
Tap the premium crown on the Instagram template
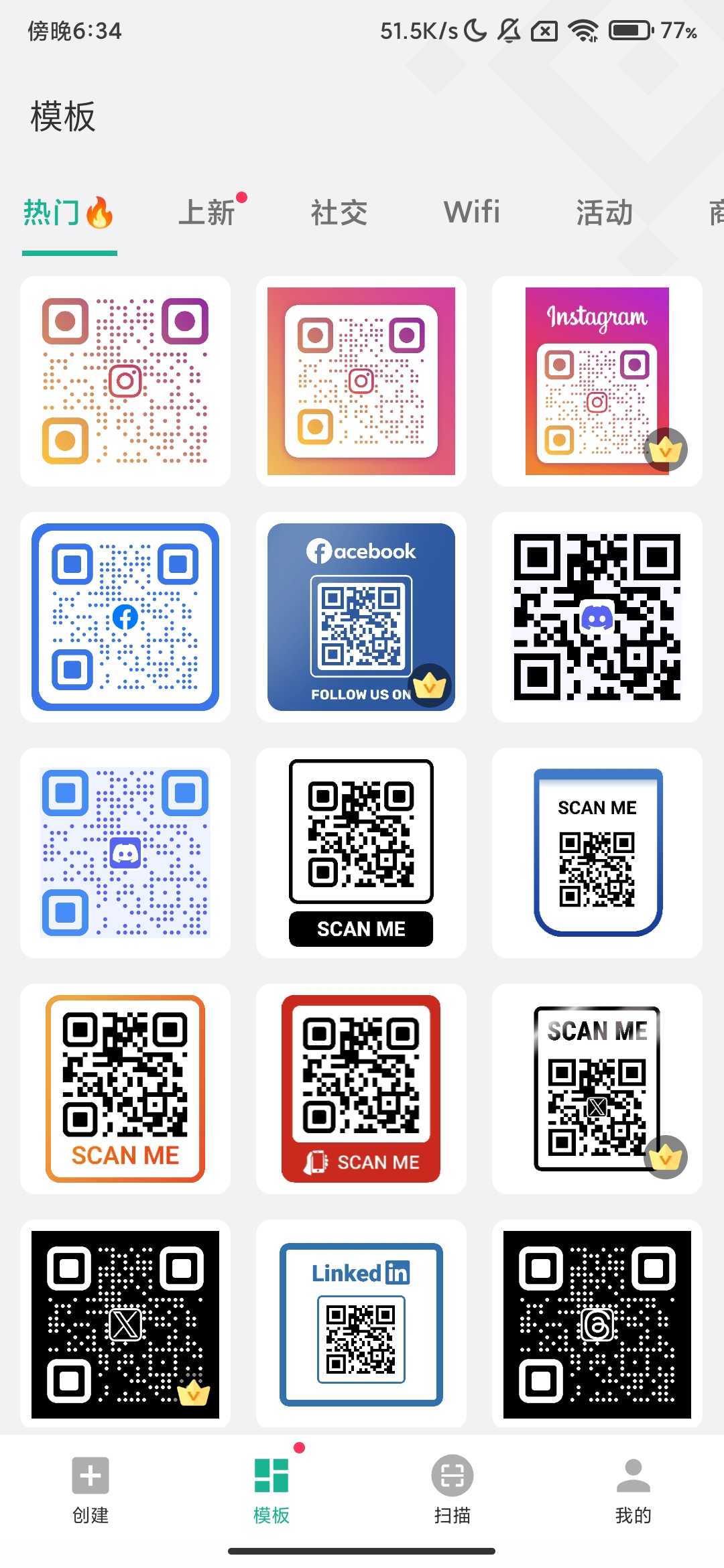(x=666, y=450)
